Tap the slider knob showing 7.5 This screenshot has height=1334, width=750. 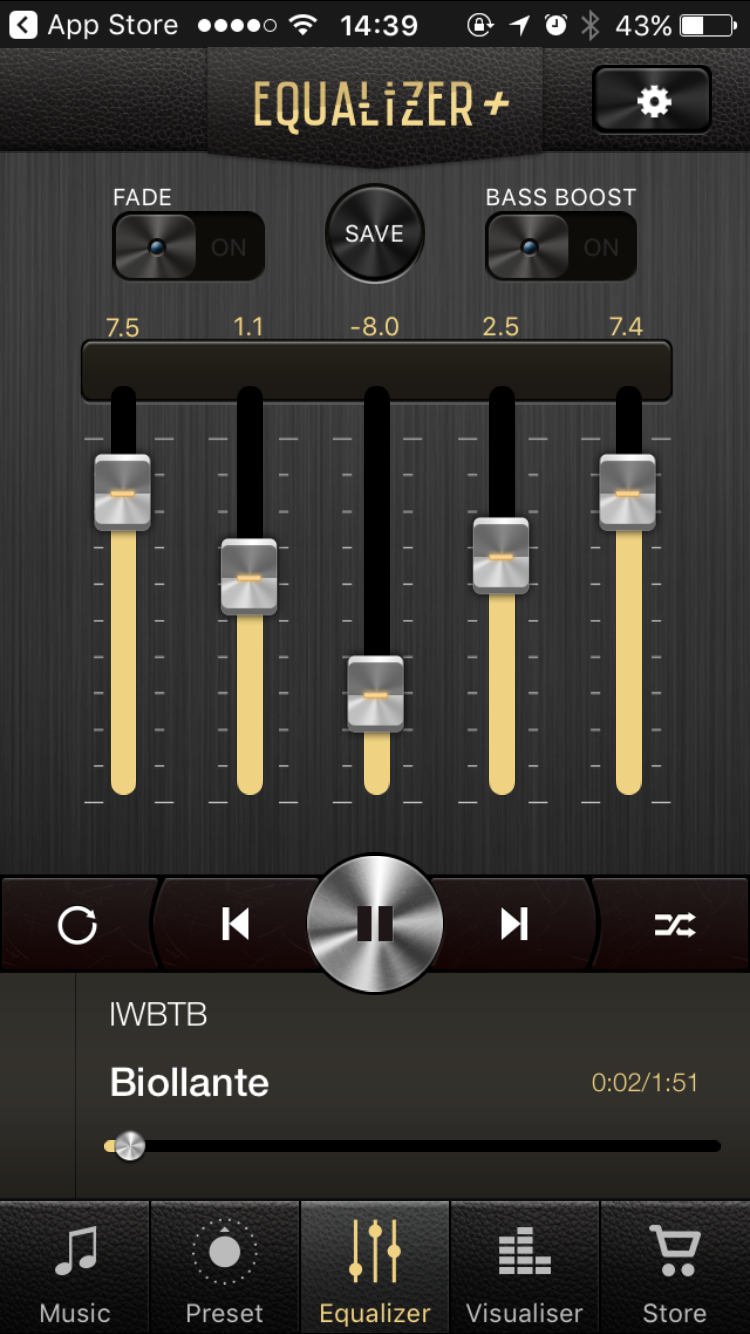point(123,492)
